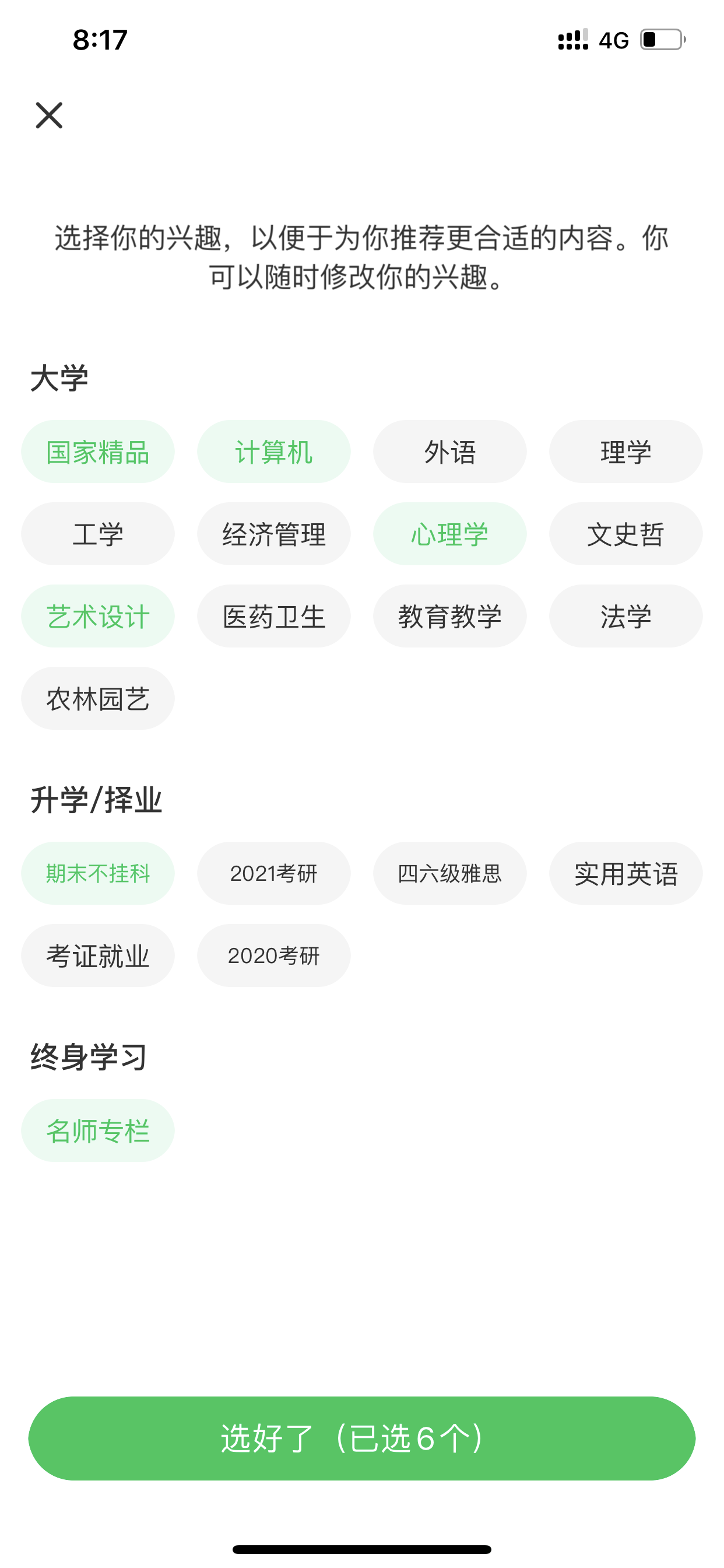Deselect the 国家精品 chip

point(98,452)
